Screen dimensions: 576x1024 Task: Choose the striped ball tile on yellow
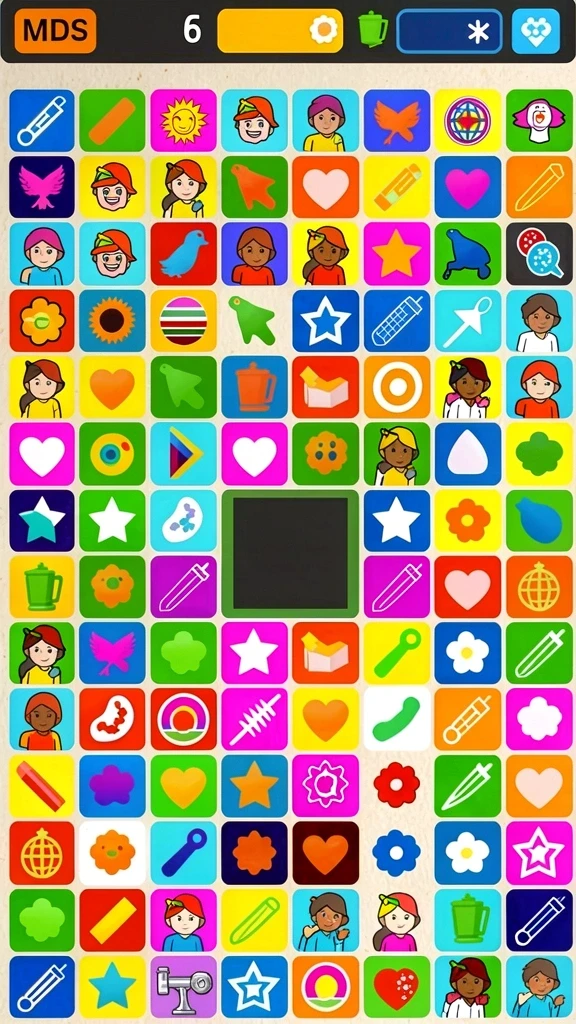click(x=184, y=321)
